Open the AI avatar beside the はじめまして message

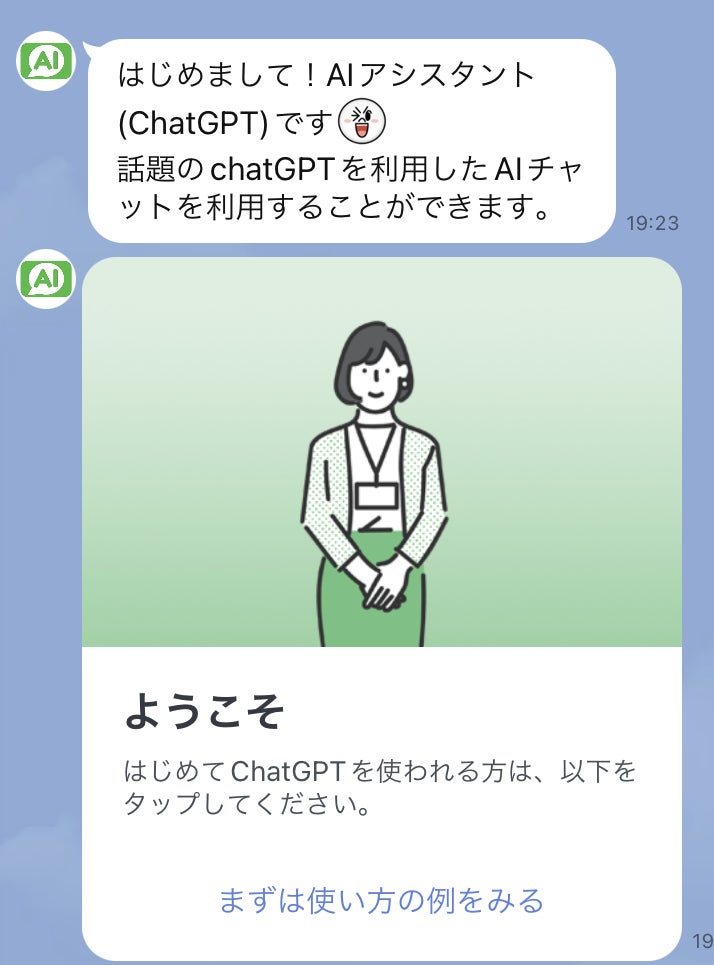pos(47,62)
